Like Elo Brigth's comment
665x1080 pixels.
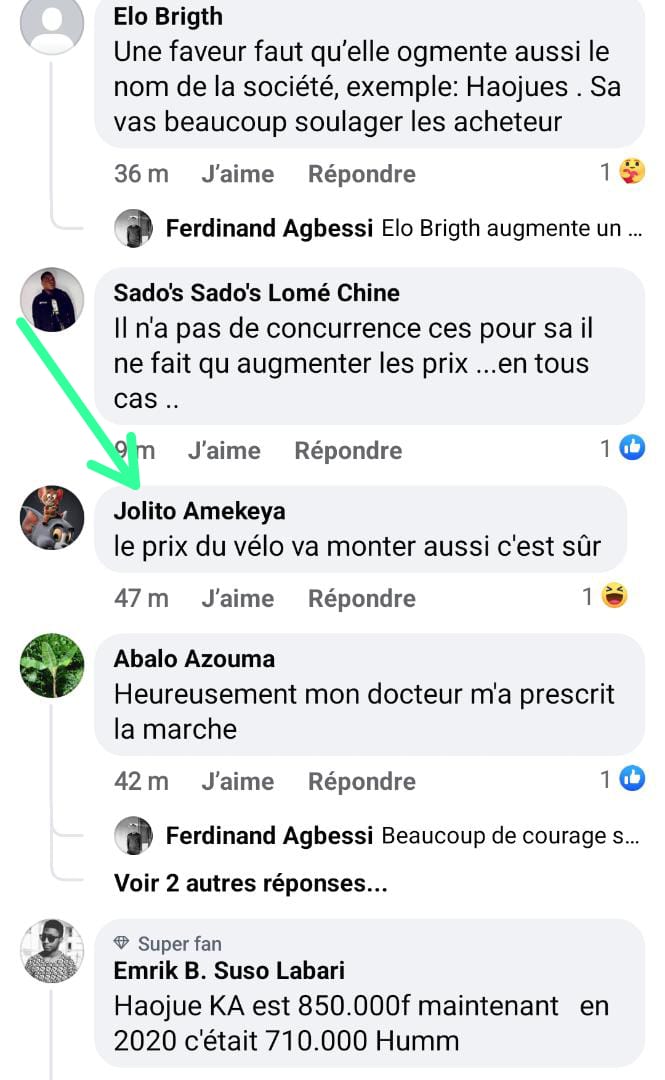(237, 174)
